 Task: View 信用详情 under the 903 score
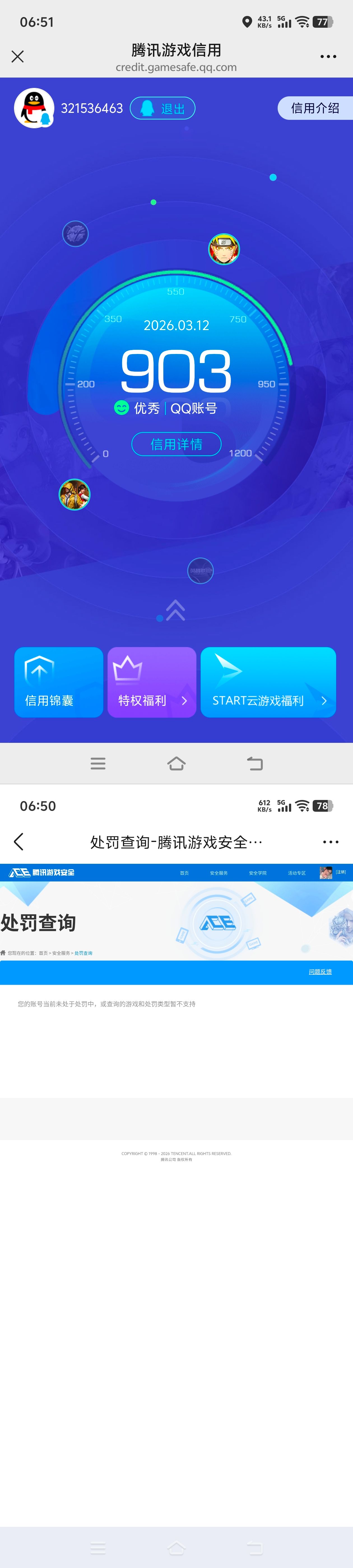click(176, 444)
